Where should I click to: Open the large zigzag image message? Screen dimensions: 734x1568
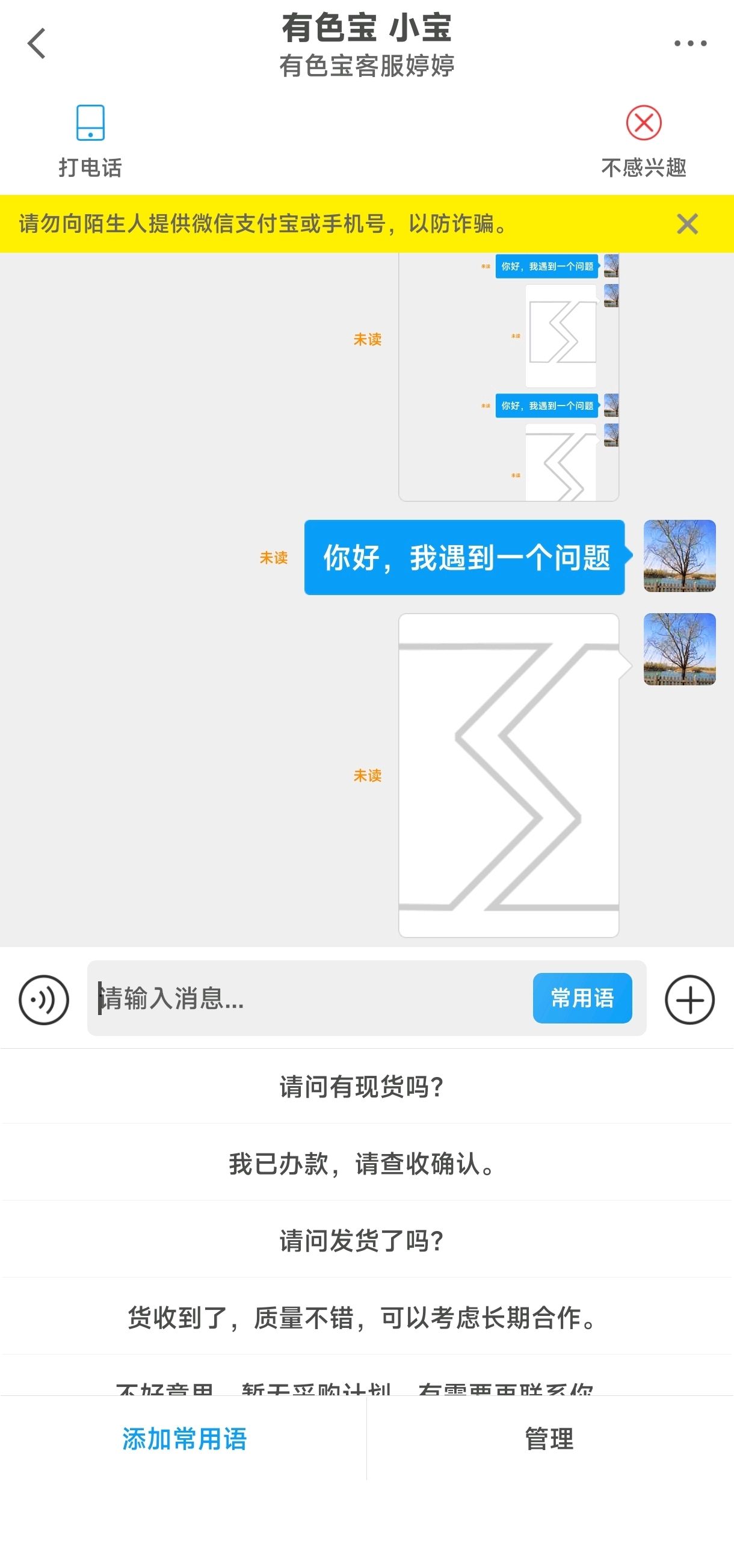[509, 775]
